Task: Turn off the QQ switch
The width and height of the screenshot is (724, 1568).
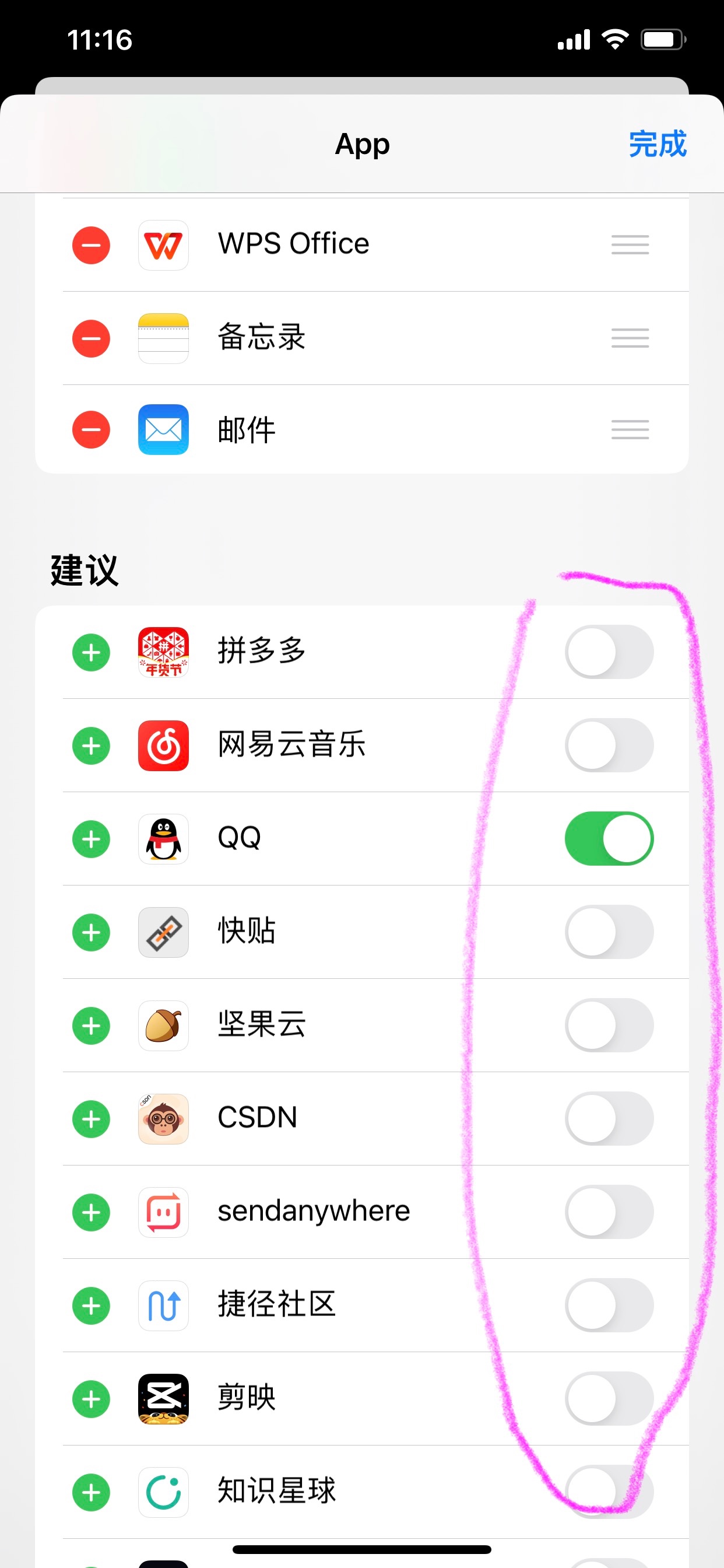Action: (609, 839)
